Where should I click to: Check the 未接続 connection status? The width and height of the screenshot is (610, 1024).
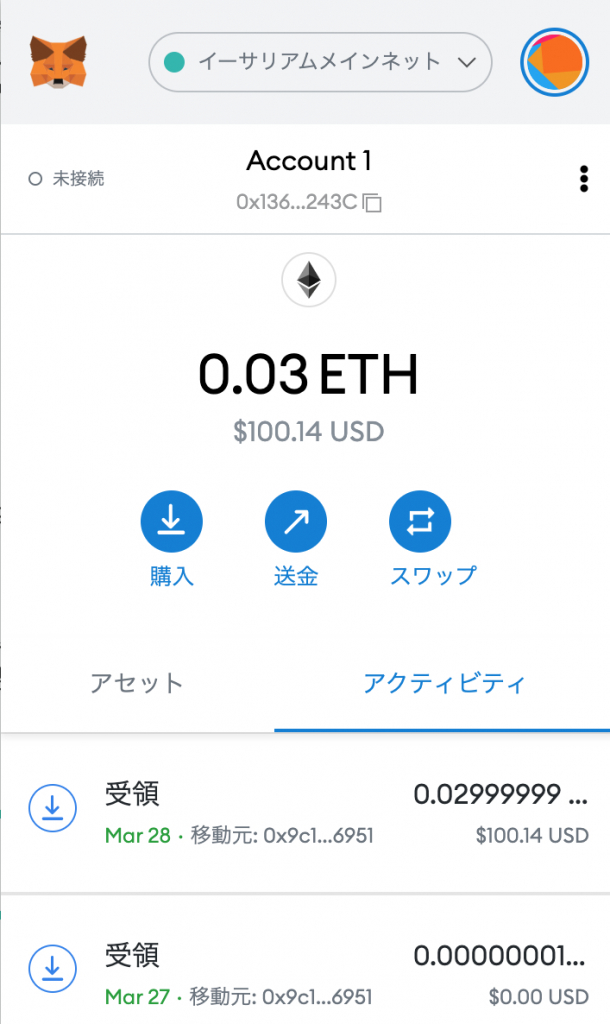pos(67,179)
